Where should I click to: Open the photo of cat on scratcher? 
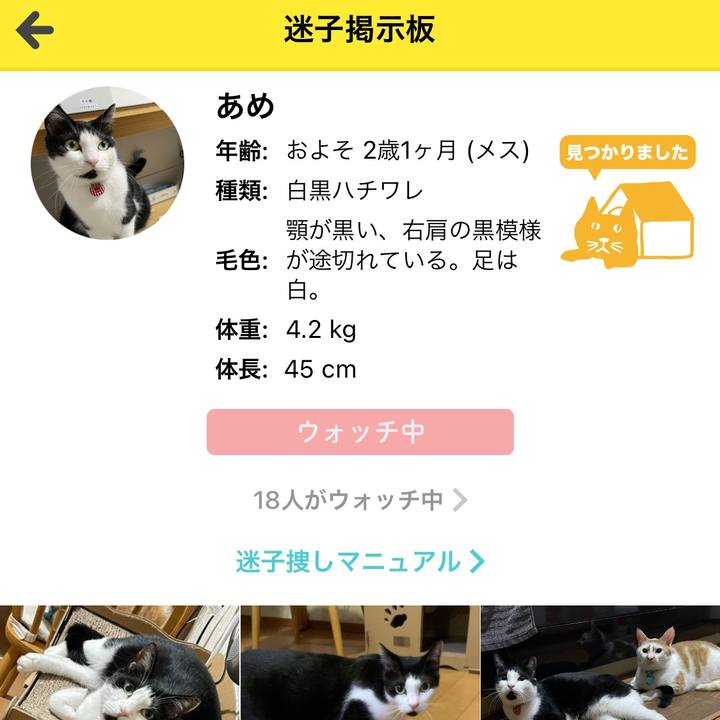(x=119, y=663)
